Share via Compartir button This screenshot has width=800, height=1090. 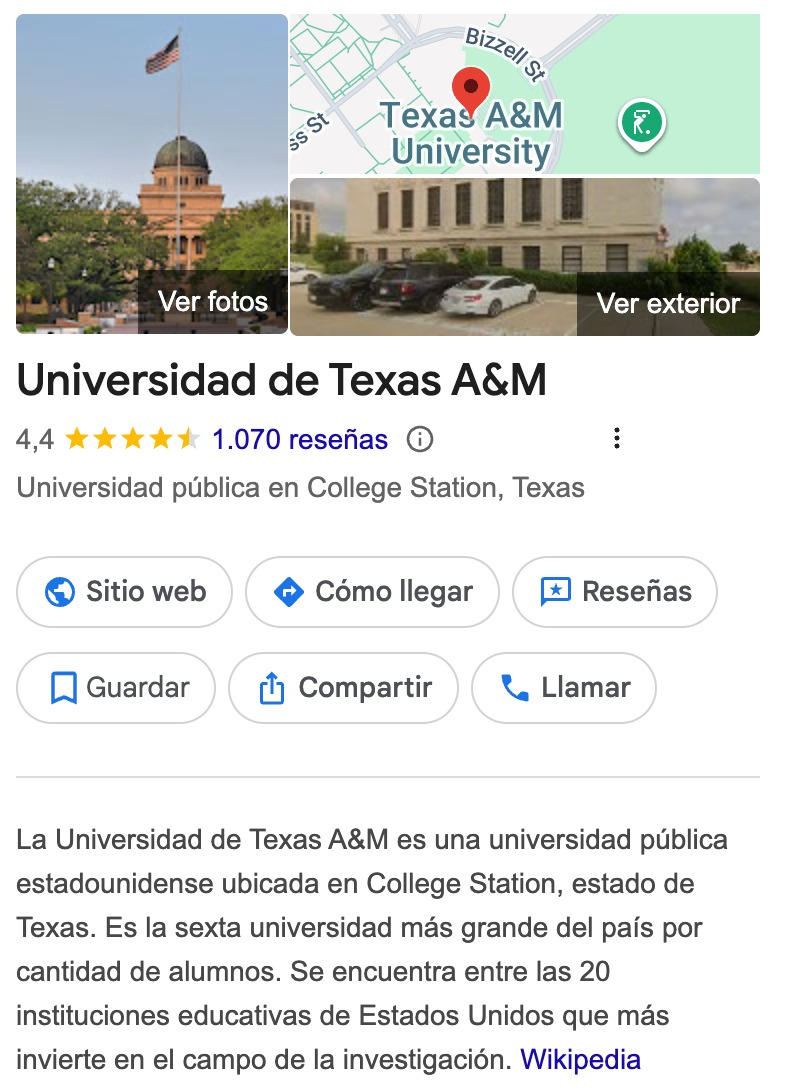tap(344, 688)
